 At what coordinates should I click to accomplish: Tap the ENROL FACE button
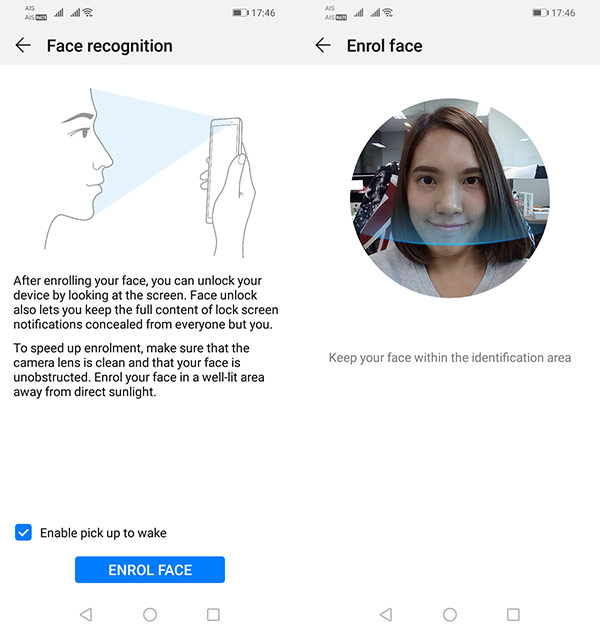150,570
